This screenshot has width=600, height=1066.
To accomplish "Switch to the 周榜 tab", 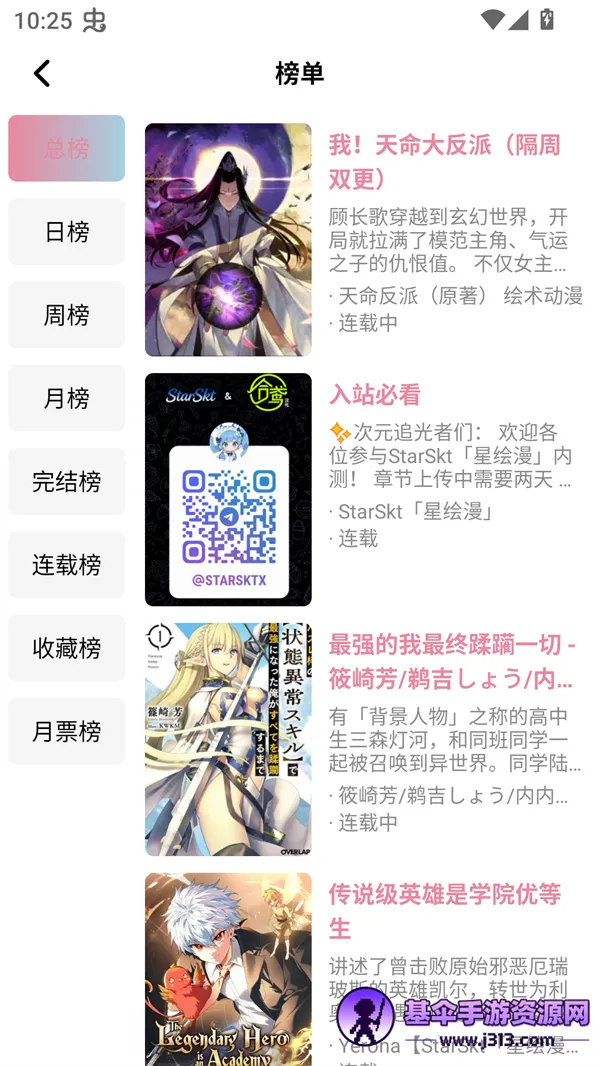I will [67, 315].
